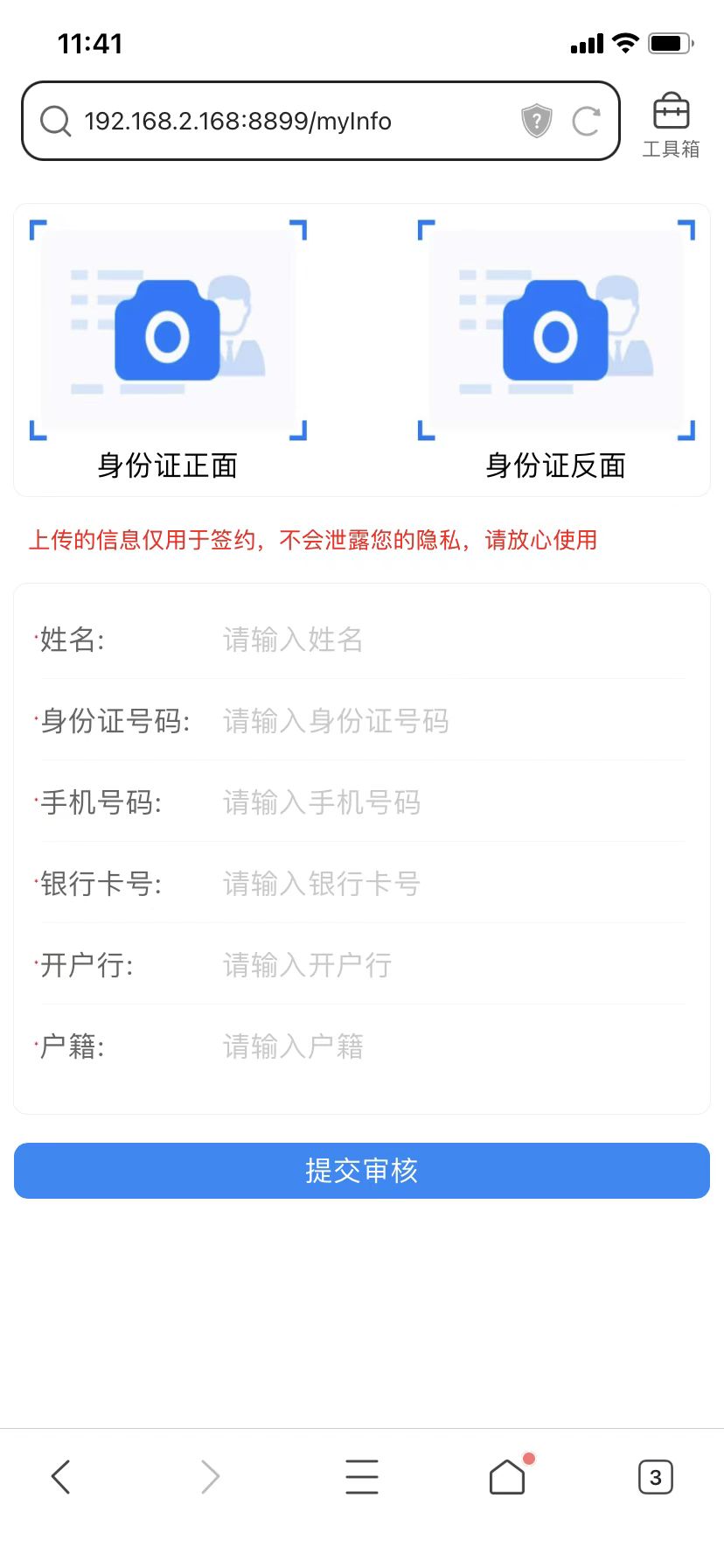Tap the home icon in bottom navigation

[507, 1476]
